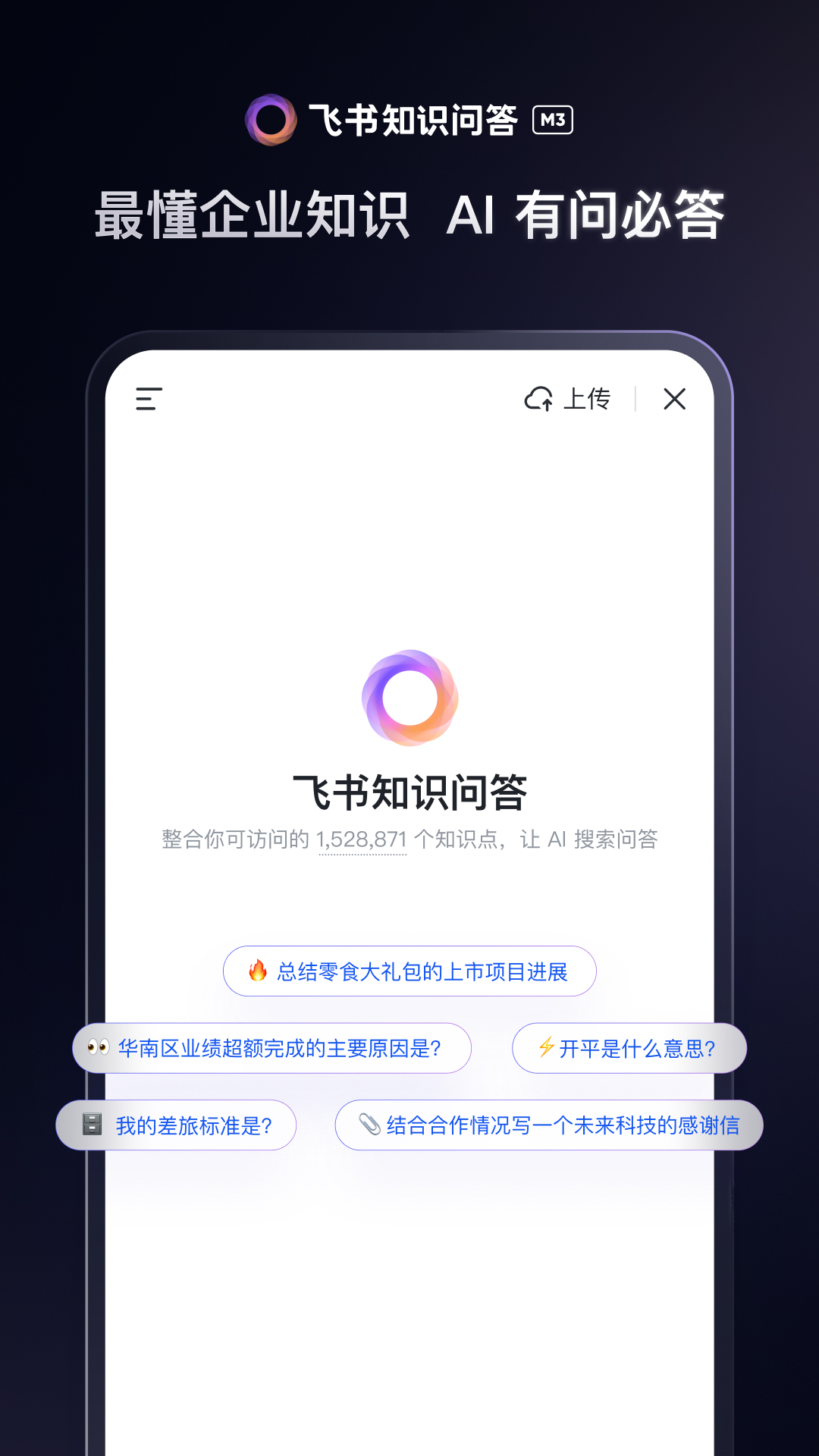Viewport: 819px width, 1456px height.
Task: Click the card-file icon beside 我的差旅标准
Action: 92,1125
